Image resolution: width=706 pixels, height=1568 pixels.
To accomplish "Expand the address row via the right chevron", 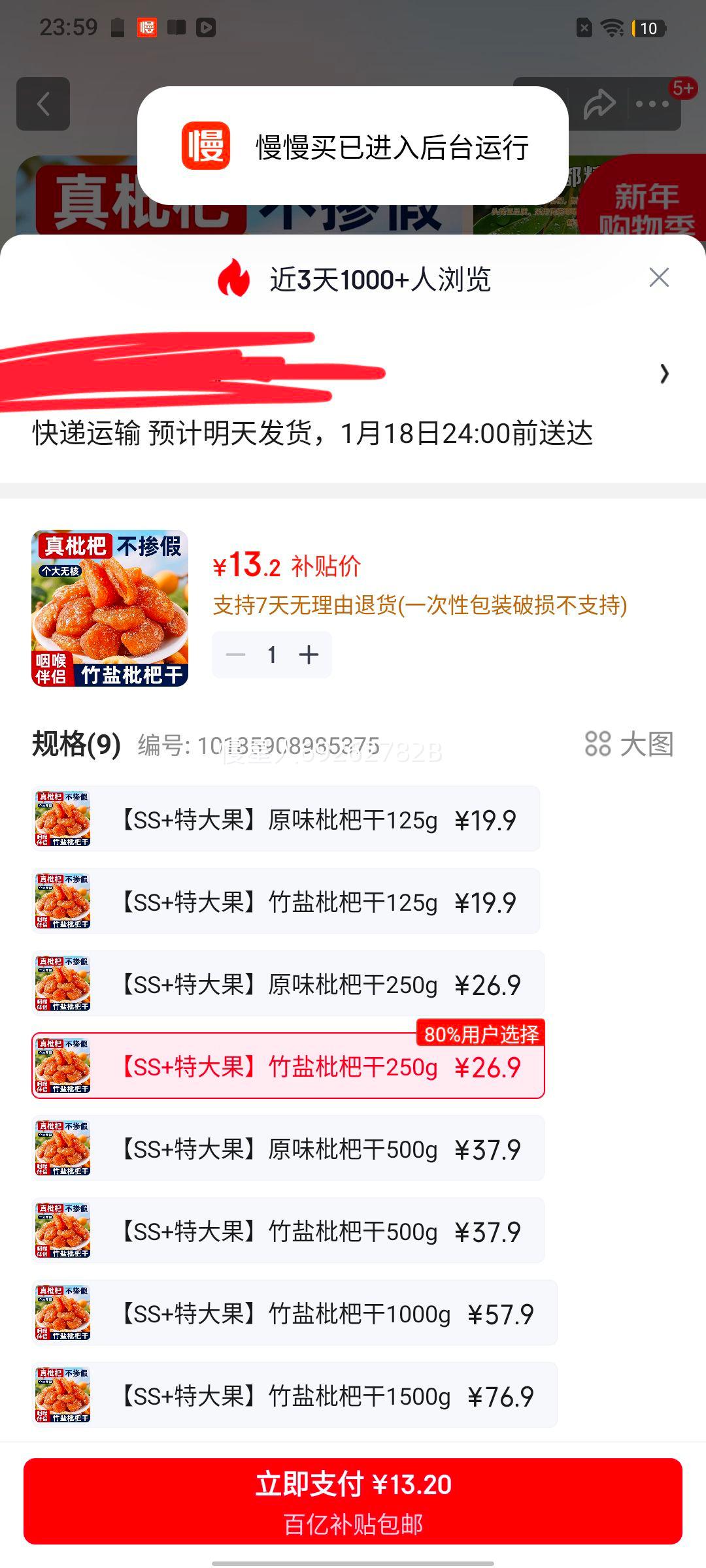I will click(x=665, y=374).
